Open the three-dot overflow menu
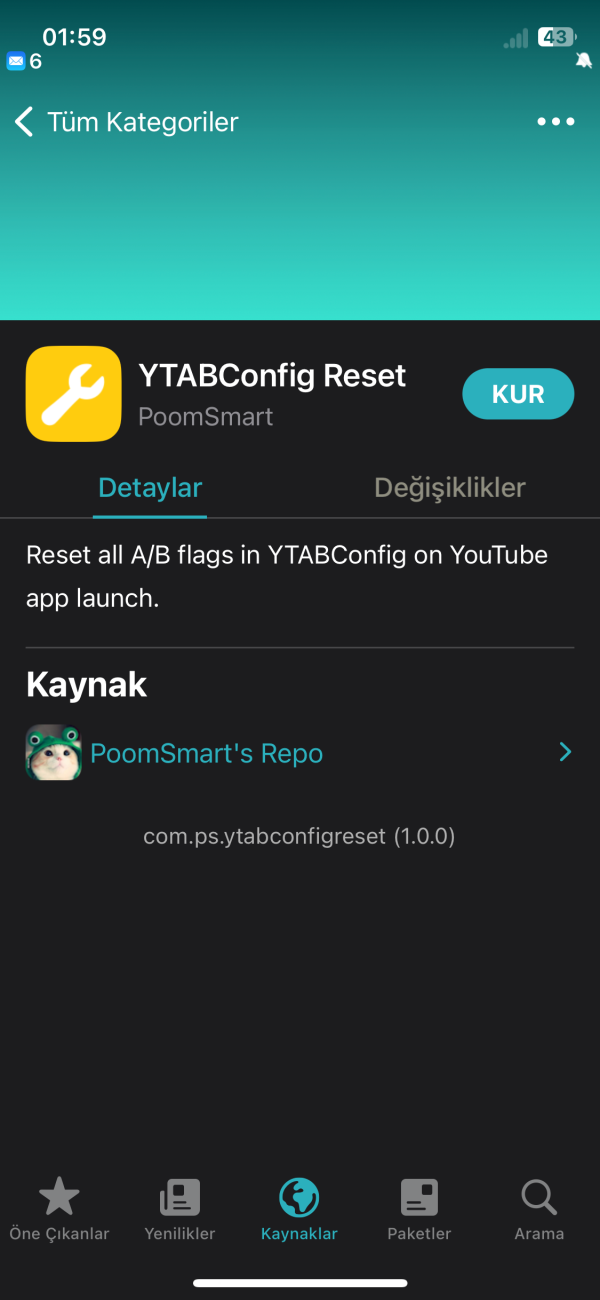Viewport: 600px width, 1300px height. [x=555, y=122]
